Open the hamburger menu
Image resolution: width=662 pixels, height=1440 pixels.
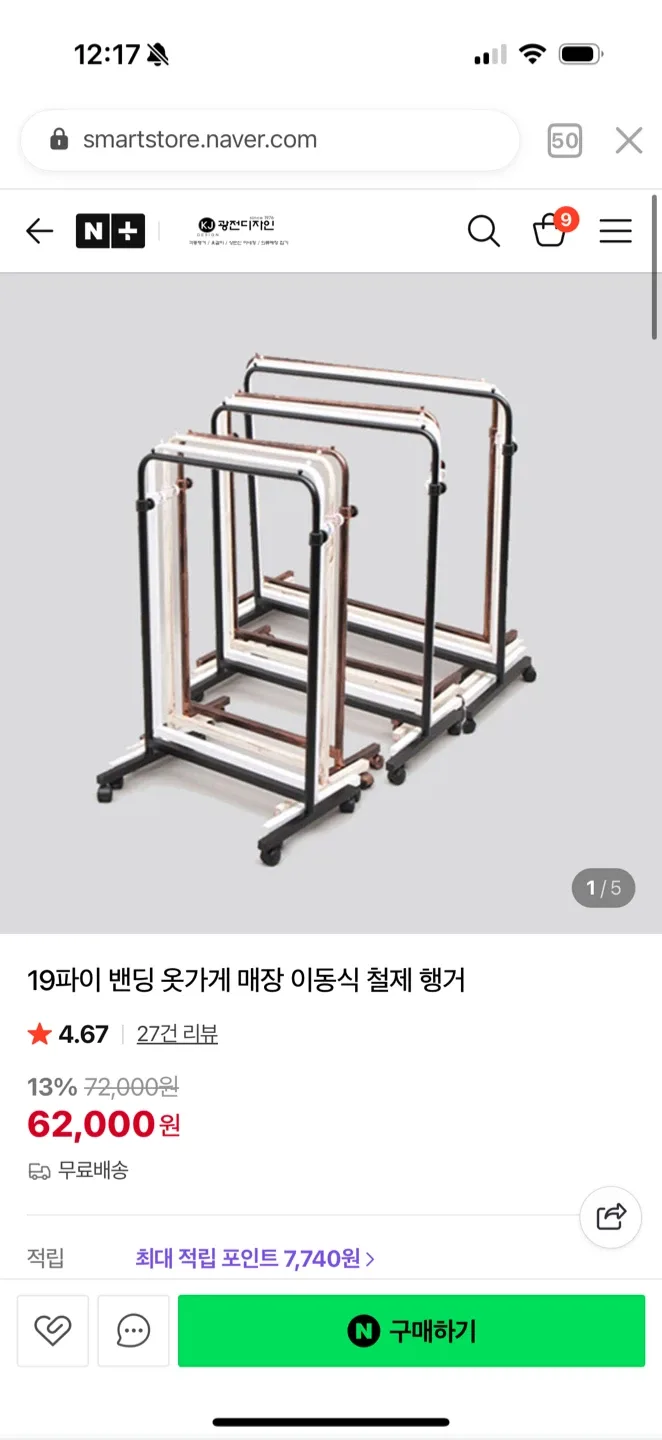click(x=615, y=232)
